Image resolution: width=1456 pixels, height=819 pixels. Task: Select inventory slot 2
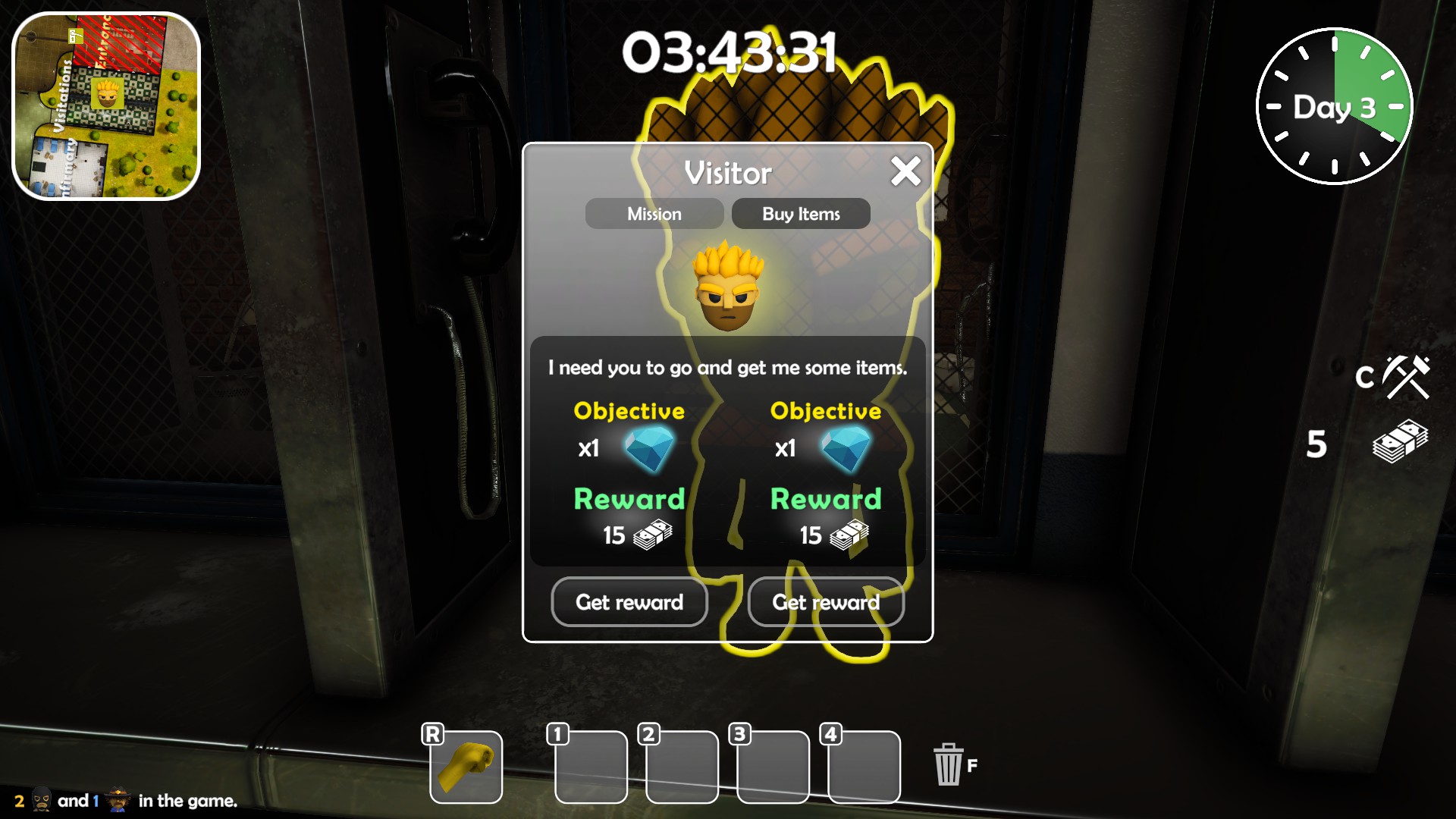[682, 767]
